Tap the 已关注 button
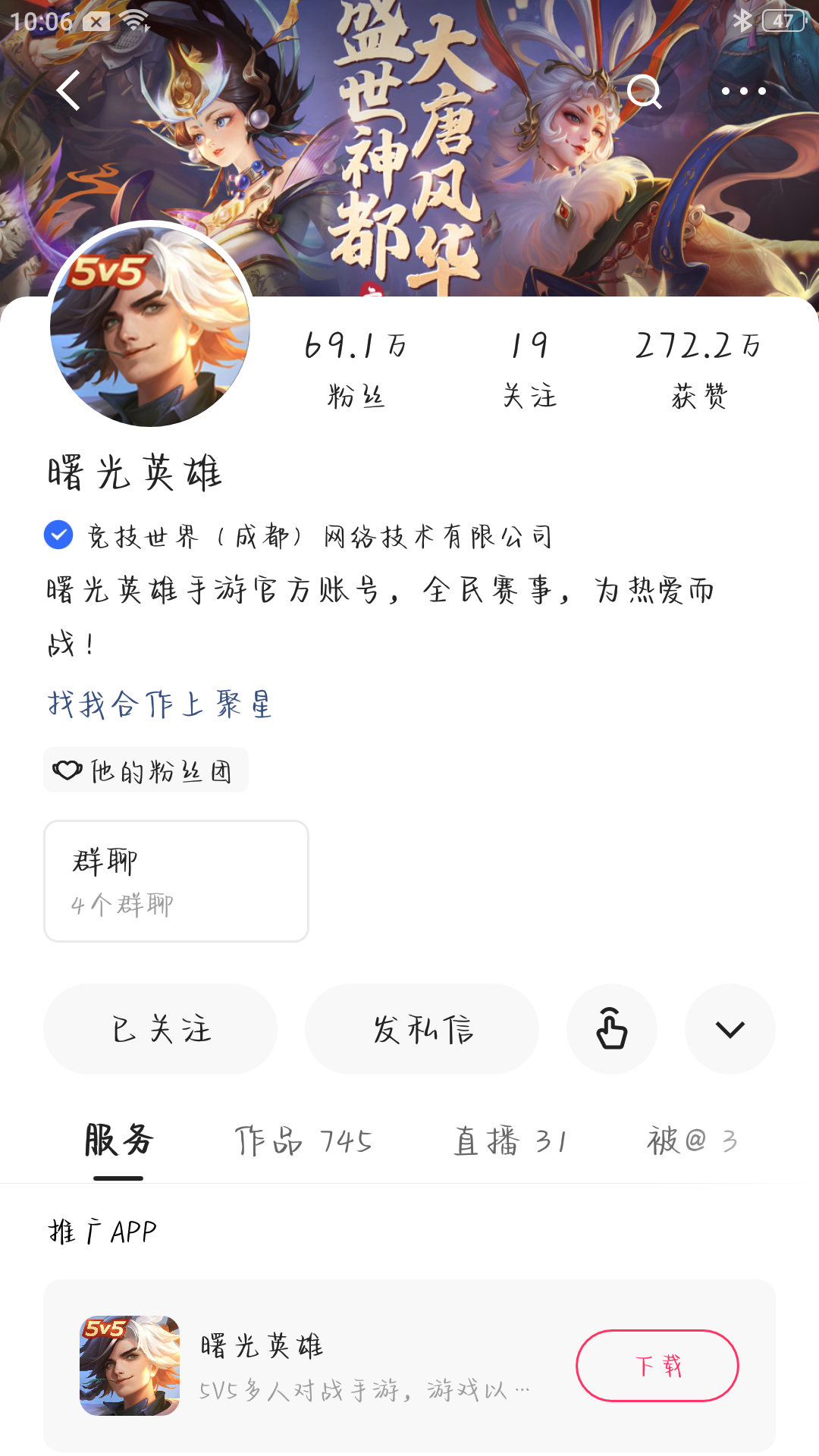819x1456 pixels. click(161, 1029)
